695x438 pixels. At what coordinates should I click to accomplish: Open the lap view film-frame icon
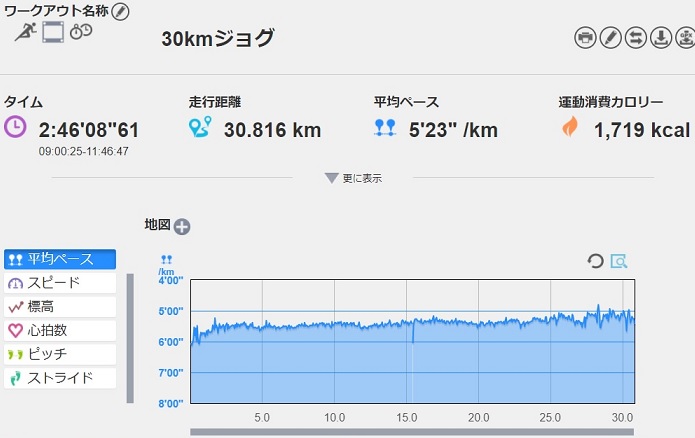(53, 32)
